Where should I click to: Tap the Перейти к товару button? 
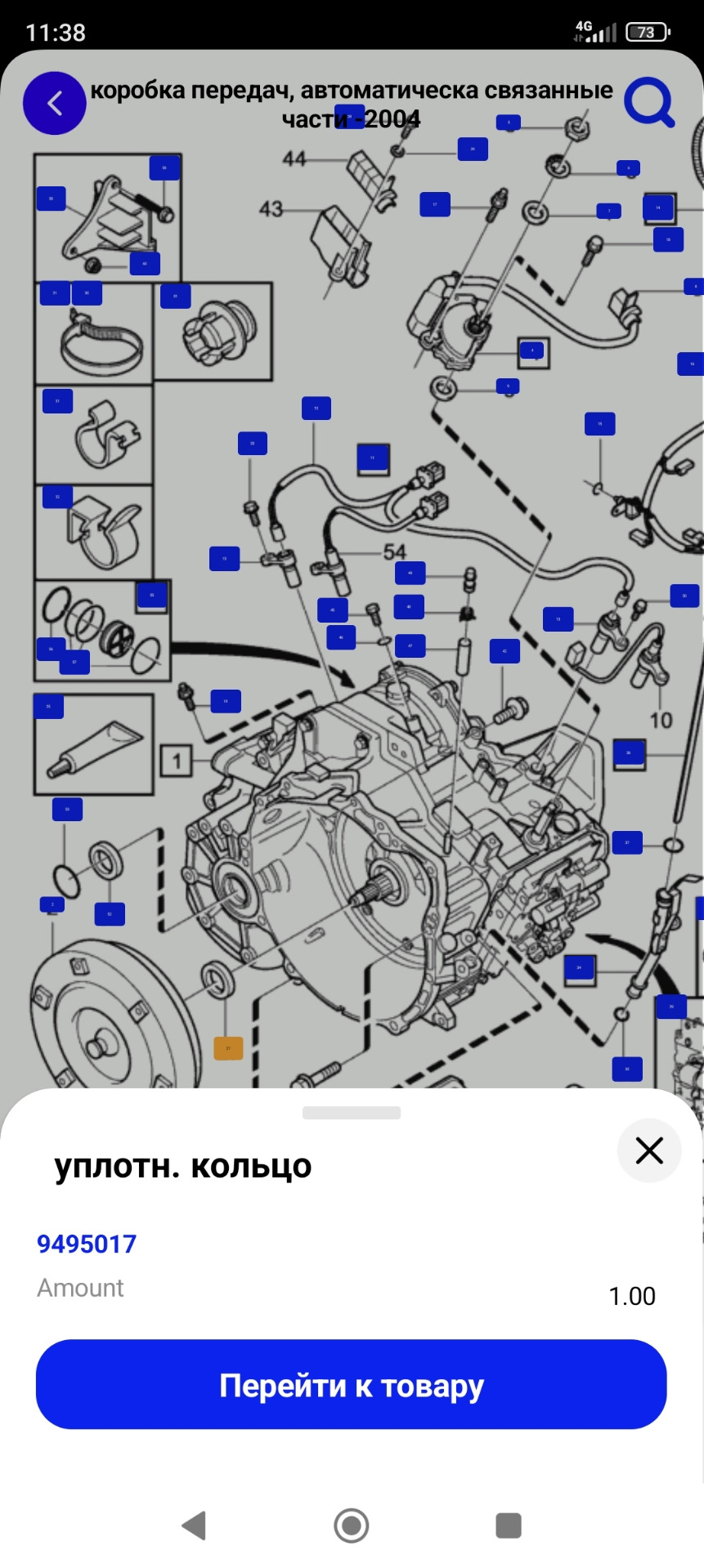point(352,1385)
